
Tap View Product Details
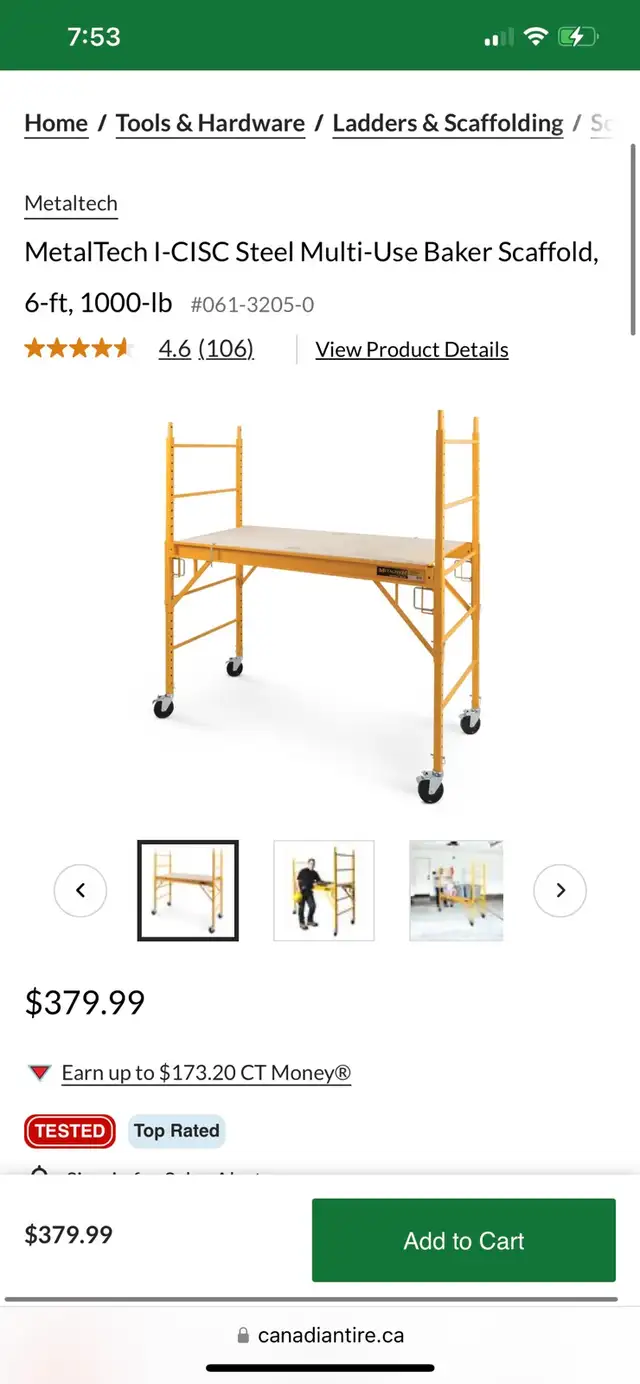pyautogui.click(x=412, y=350)
